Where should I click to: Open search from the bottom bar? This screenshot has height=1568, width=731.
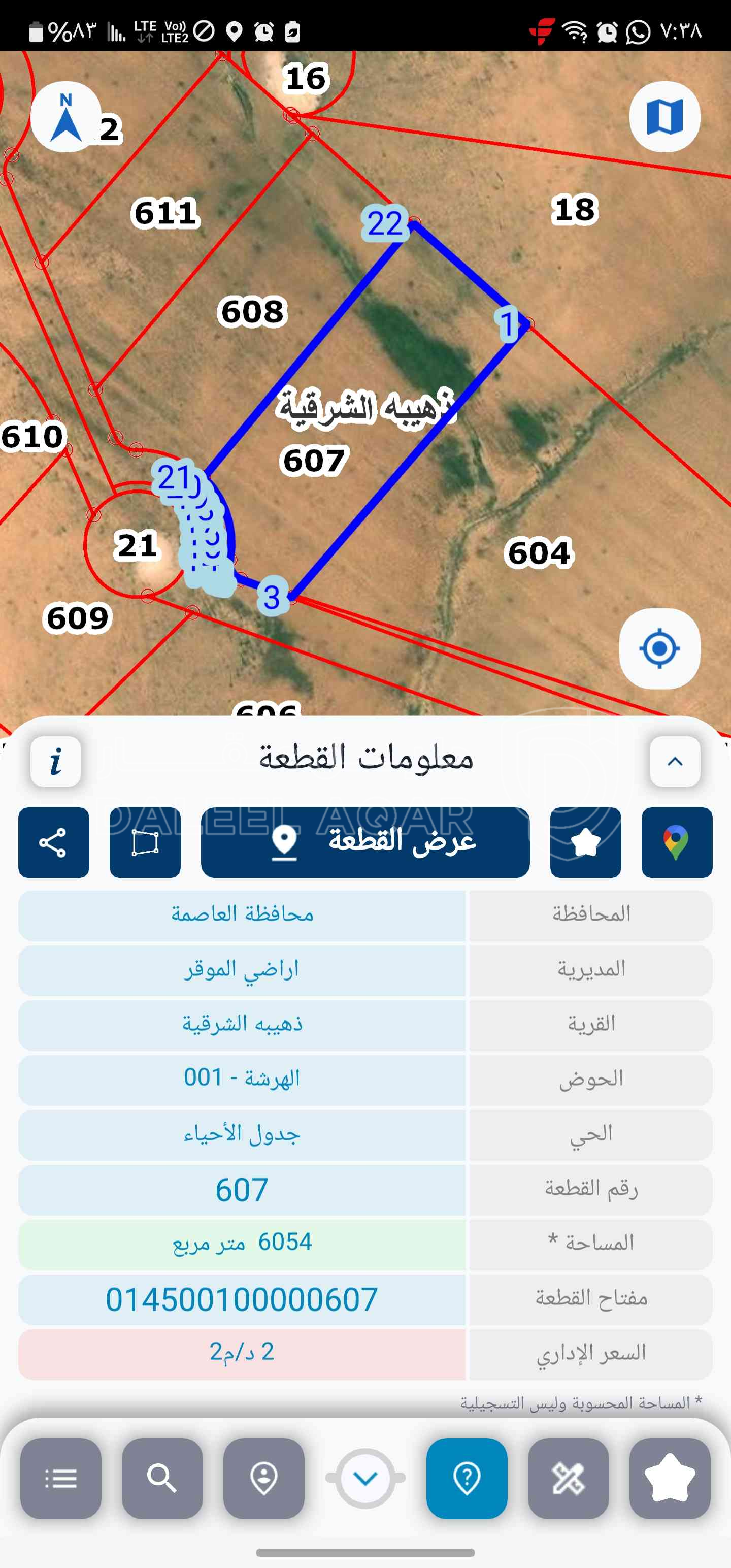pos(162,1478)
